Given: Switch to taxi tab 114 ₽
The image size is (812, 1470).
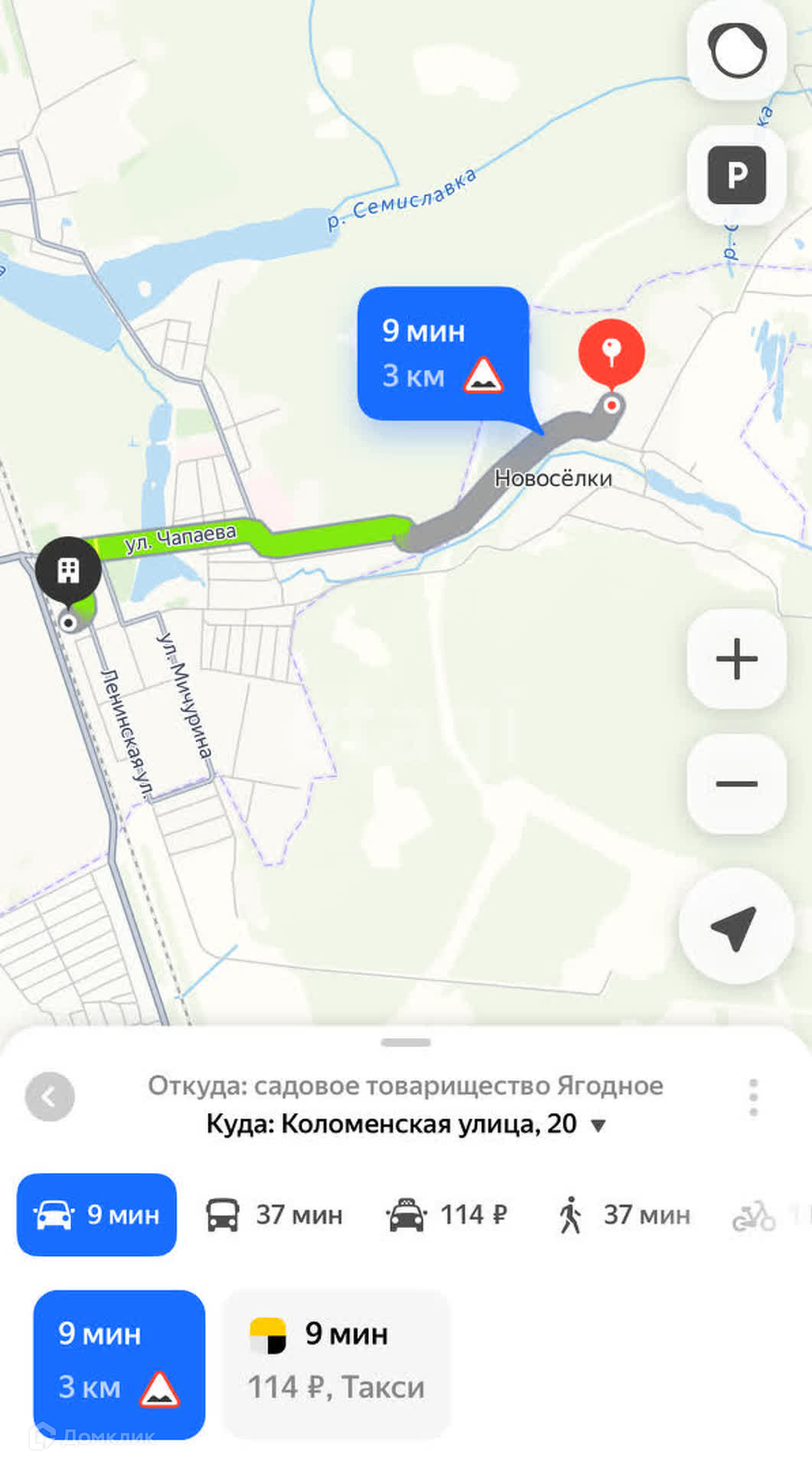Looking at the screenshot, I should pos(447,1214).
